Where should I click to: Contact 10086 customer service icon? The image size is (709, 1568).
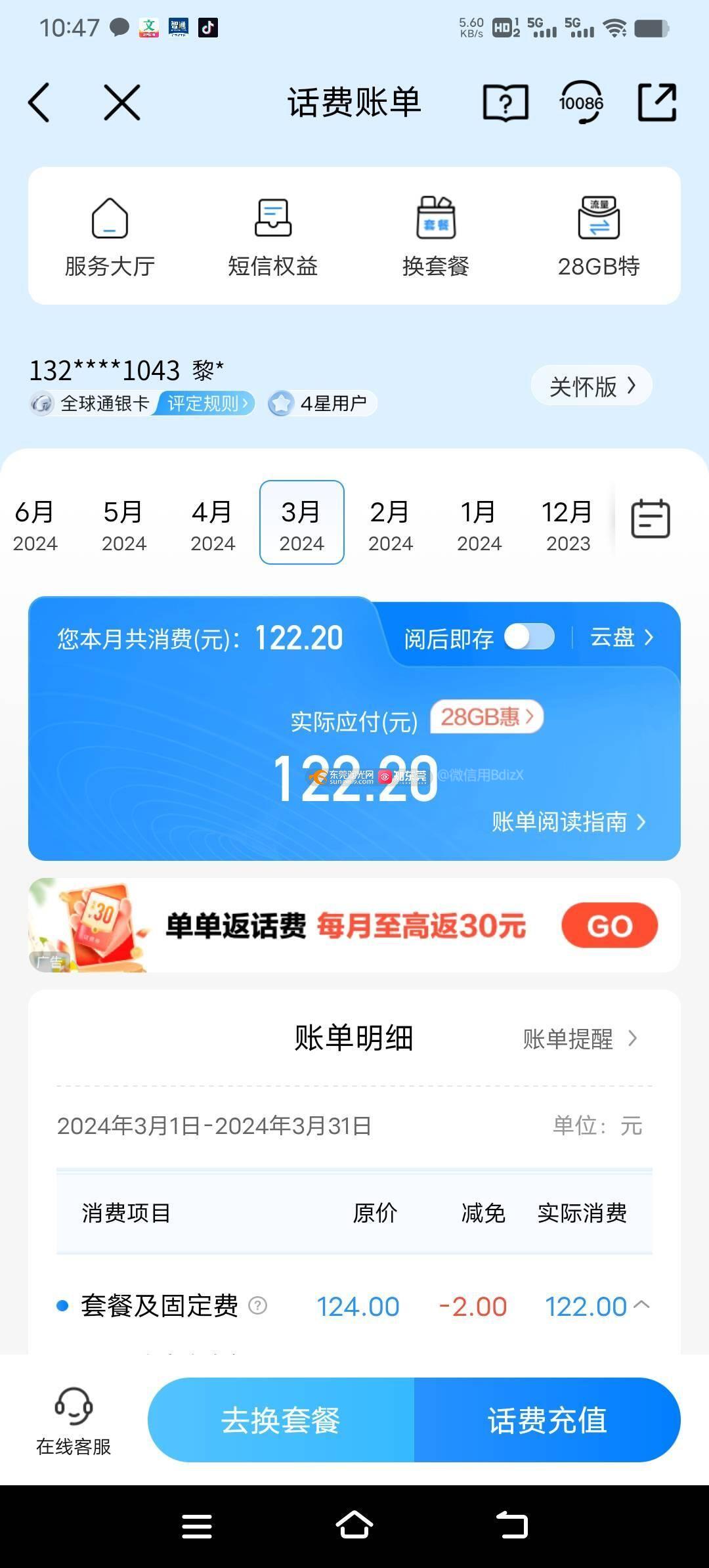(x=581, y=102)
